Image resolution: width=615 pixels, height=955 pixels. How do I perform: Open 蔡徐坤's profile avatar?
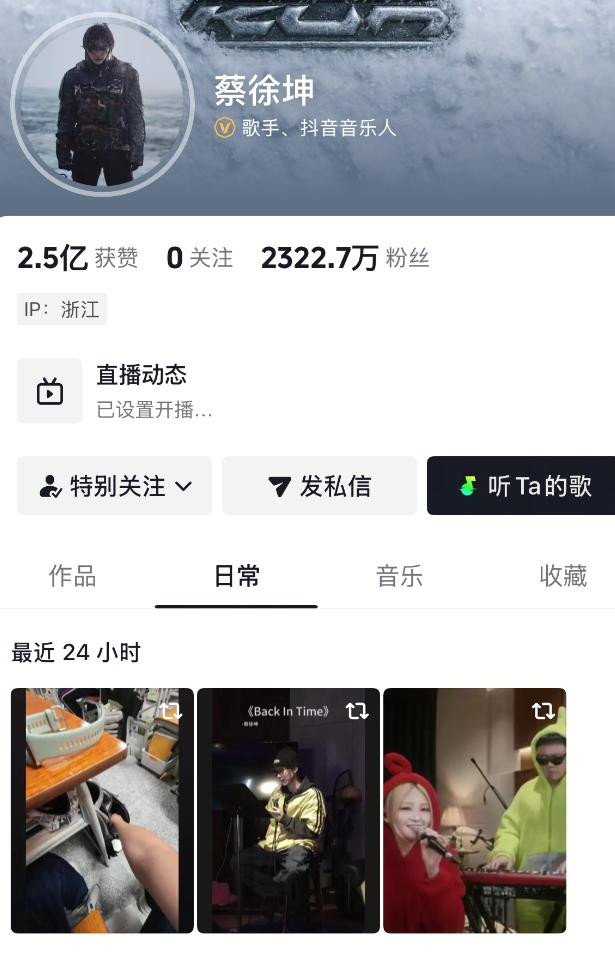102,105
